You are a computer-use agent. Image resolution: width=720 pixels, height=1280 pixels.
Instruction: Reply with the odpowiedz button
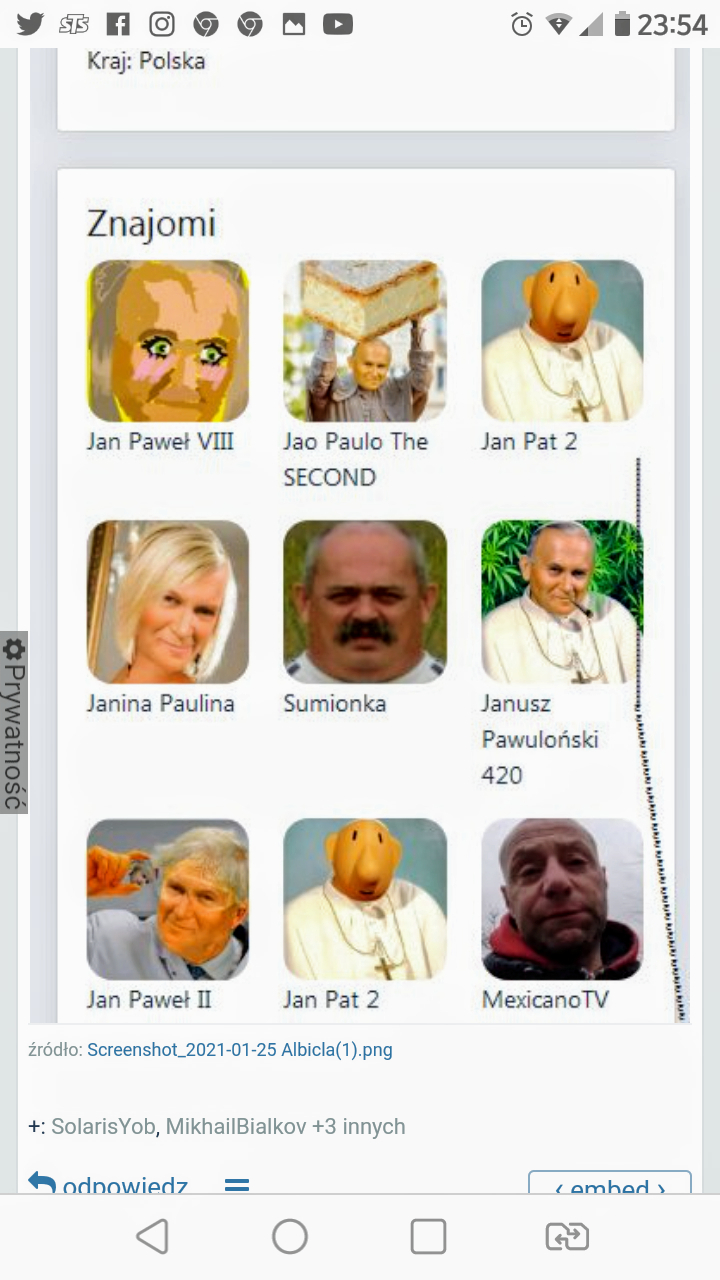[x=108, y=1185]
